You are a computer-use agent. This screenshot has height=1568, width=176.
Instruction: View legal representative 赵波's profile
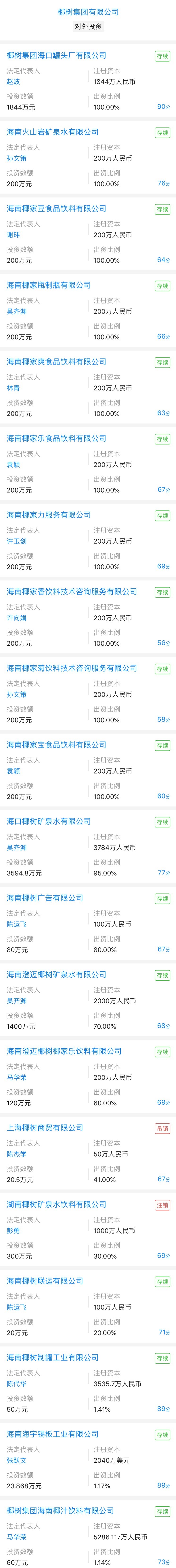(x=13, y=82)
